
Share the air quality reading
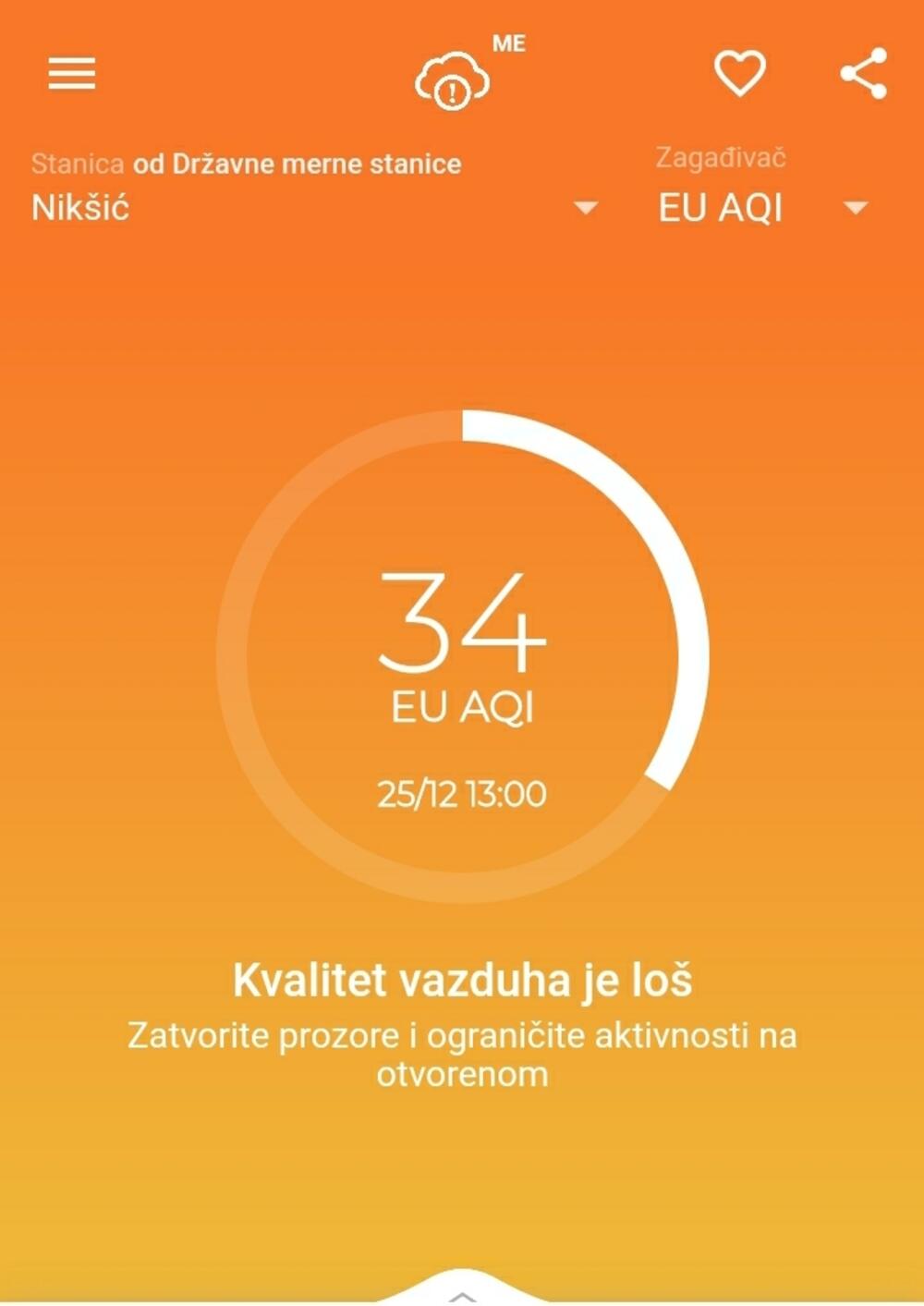pyautogui.click(x=863, y=73)
